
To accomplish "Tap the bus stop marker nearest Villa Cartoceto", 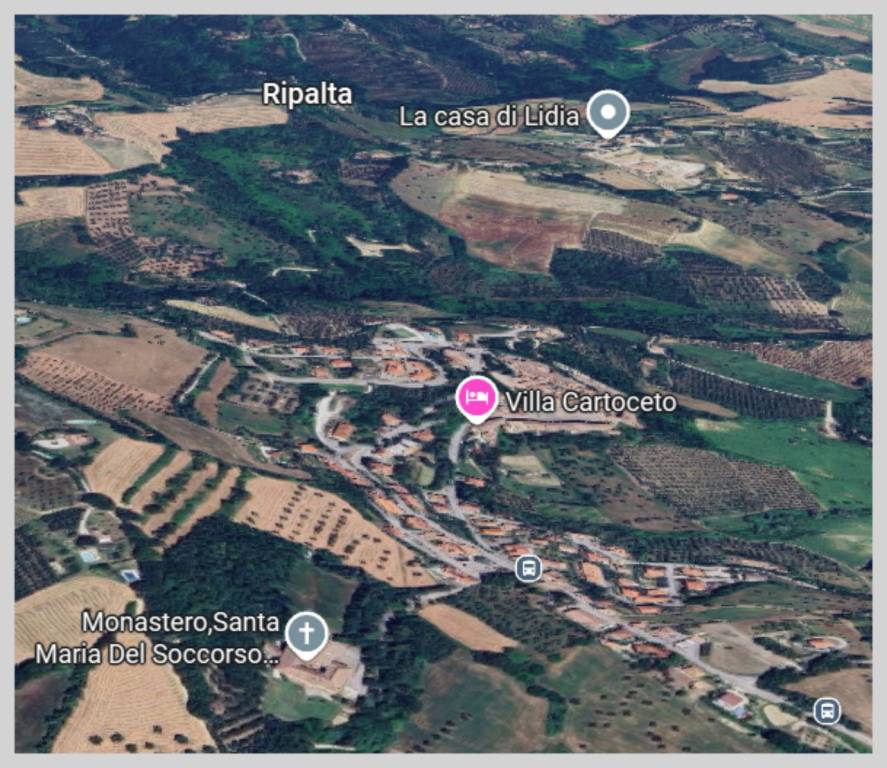I will pos(528,569).
